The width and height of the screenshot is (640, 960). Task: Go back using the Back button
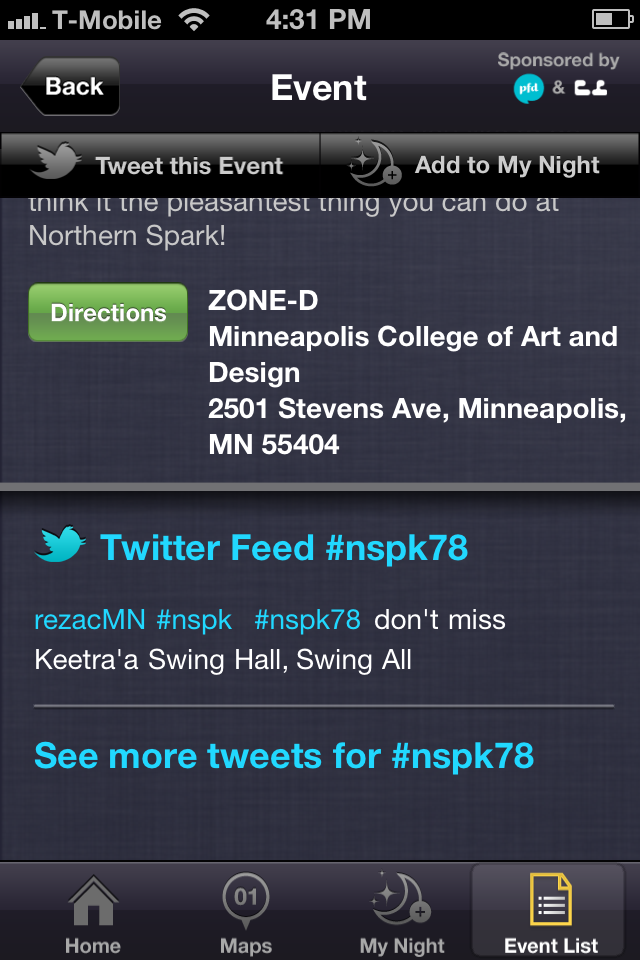tap(72, 87)
